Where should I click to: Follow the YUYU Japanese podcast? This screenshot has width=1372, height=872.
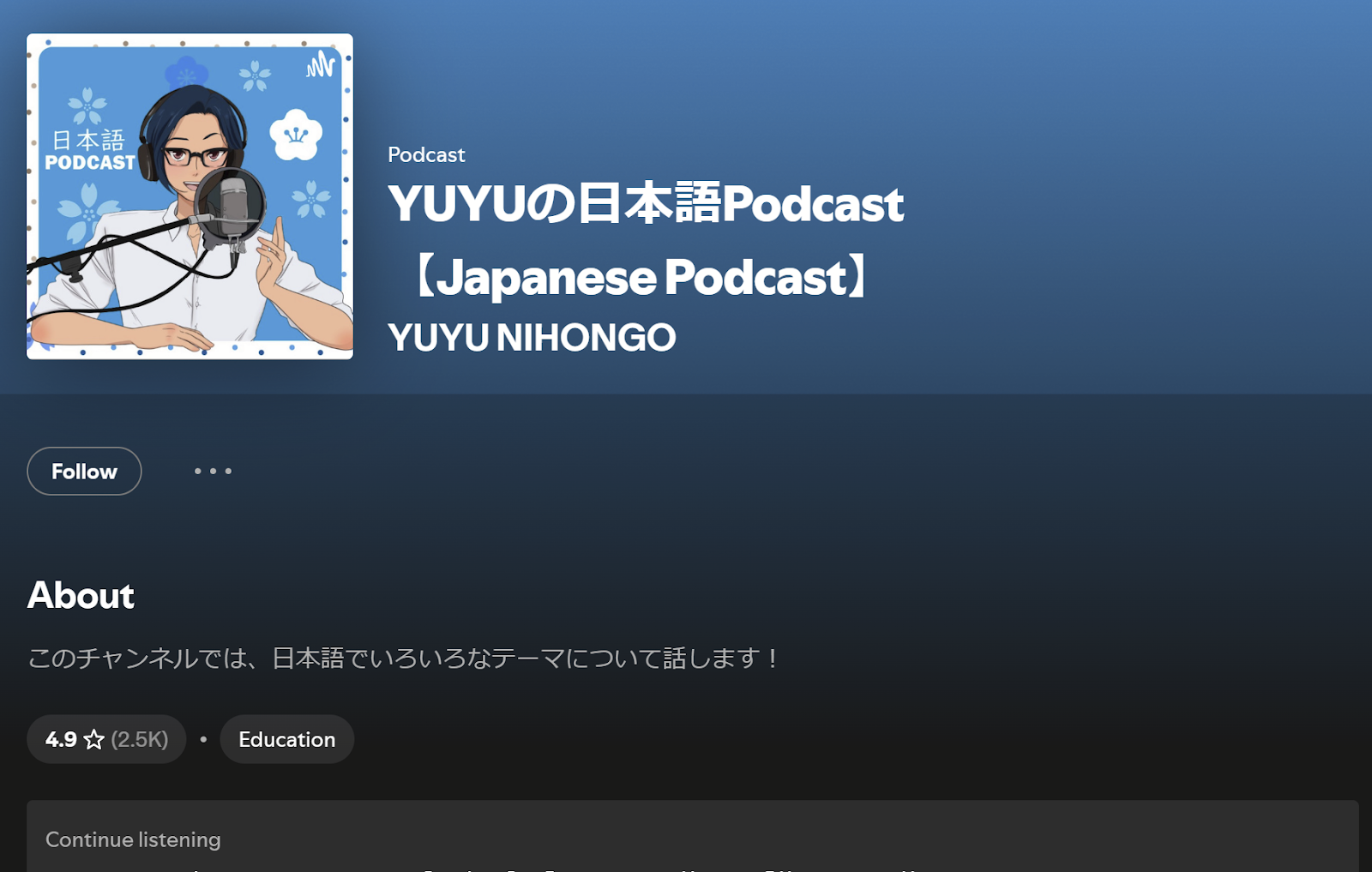point(84,472)
